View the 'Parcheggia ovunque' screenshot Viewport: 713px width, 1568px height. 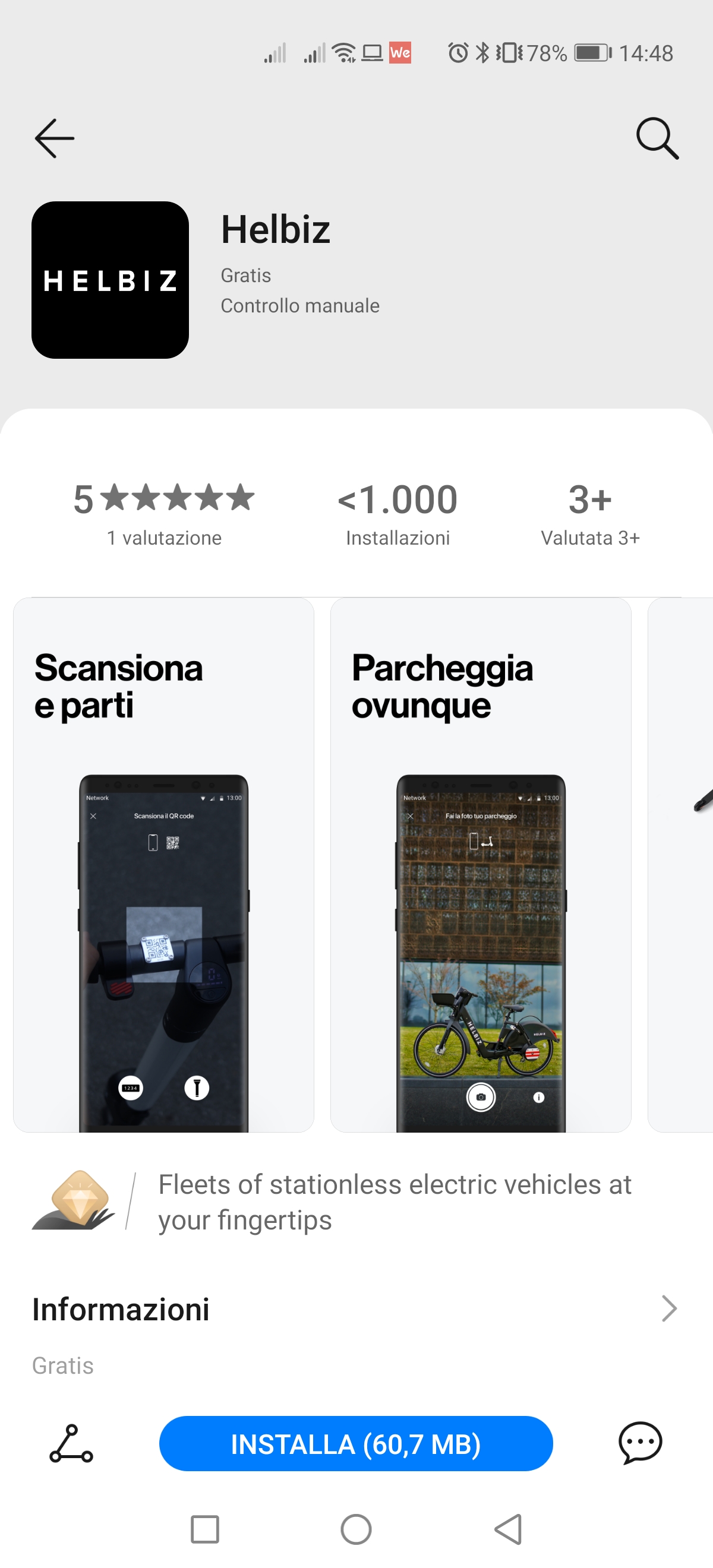coord(481,864)
